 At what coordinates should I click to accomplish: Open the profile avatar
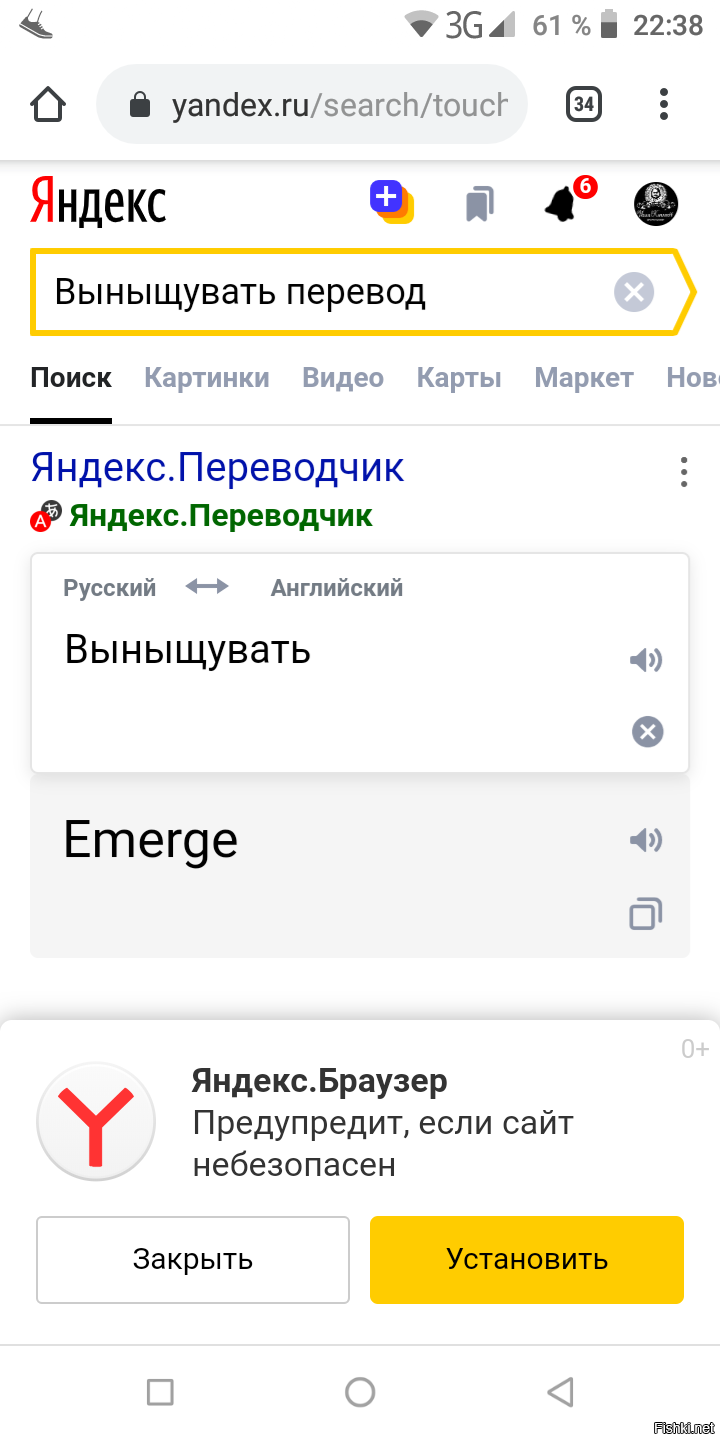[656, 204]
